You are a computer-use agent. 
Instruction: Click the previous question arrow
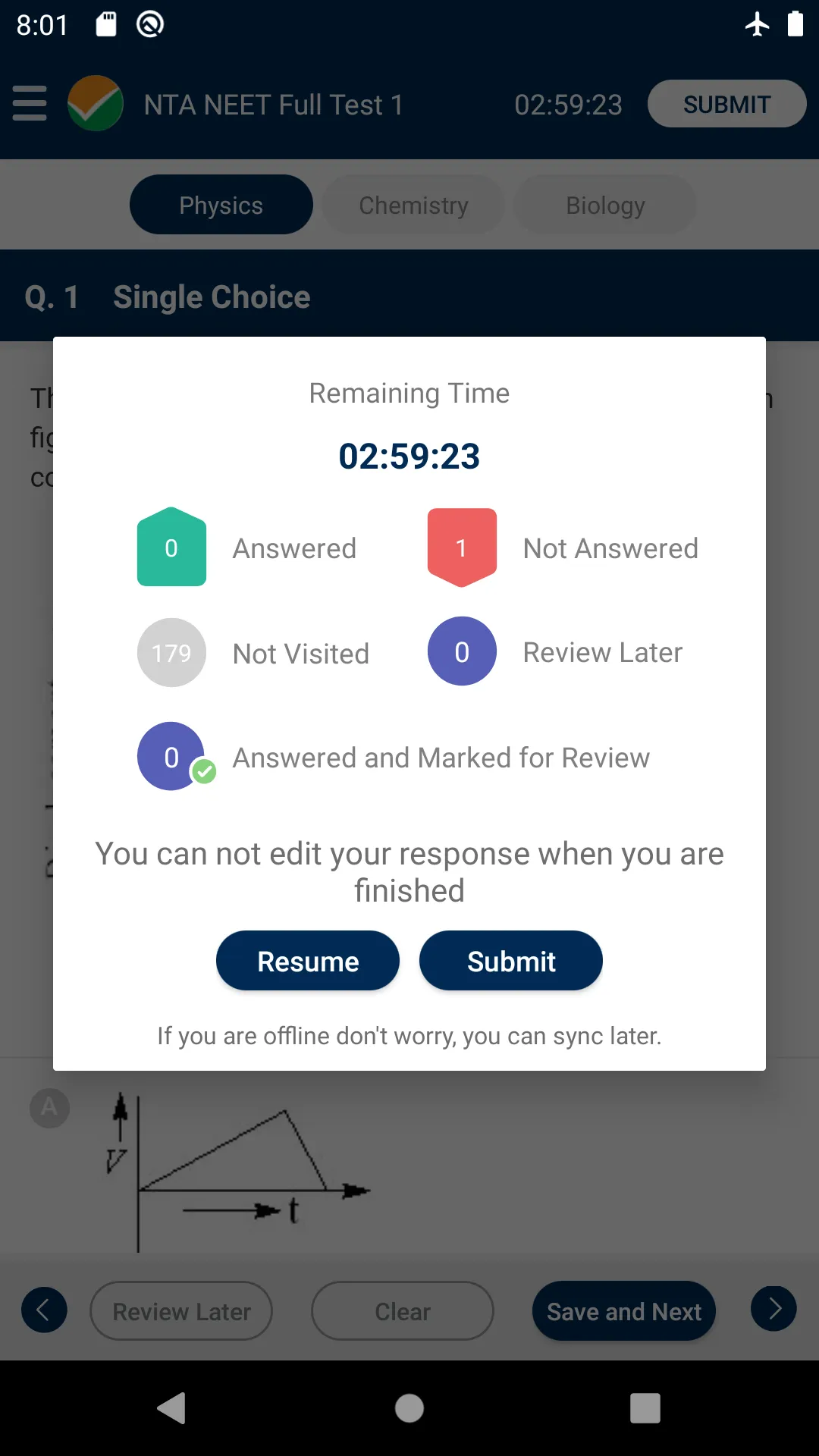[x=44, y=1310]
